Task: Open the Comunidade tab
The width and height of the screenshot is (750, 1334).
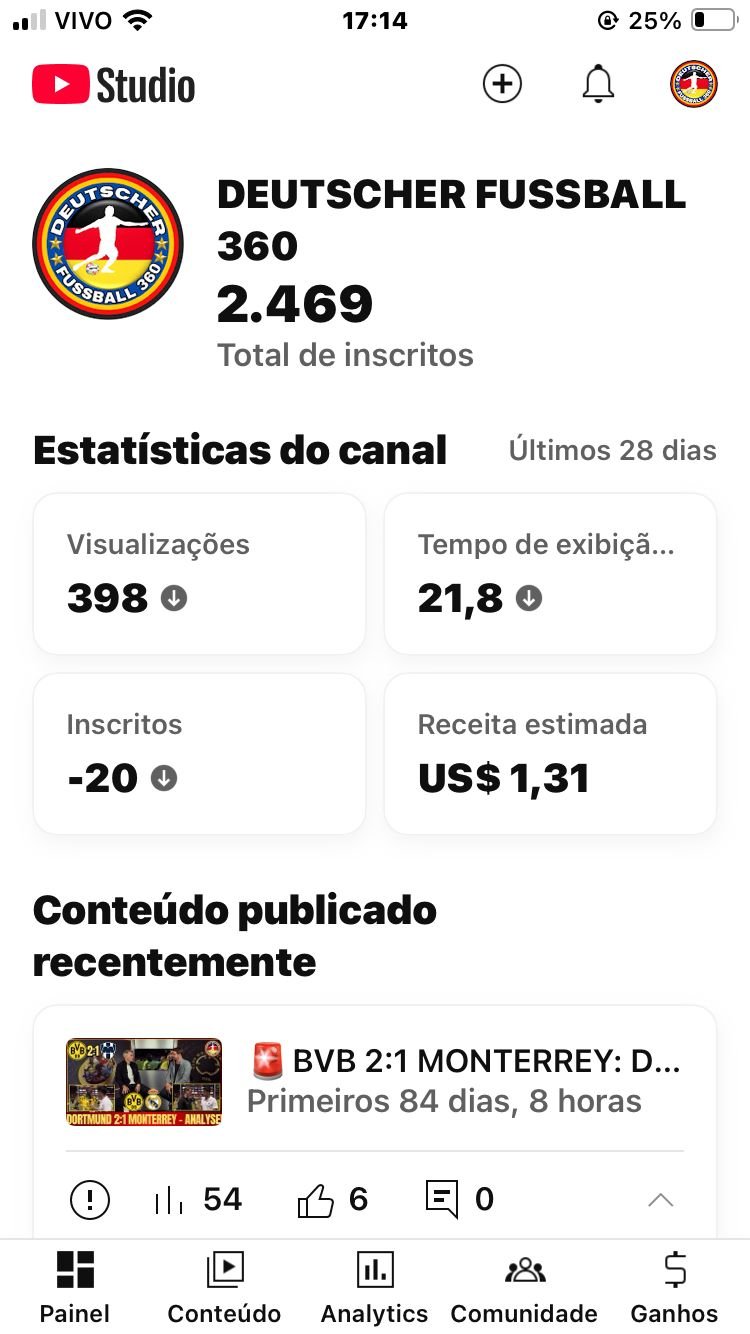Action: tap(524, 1286)
